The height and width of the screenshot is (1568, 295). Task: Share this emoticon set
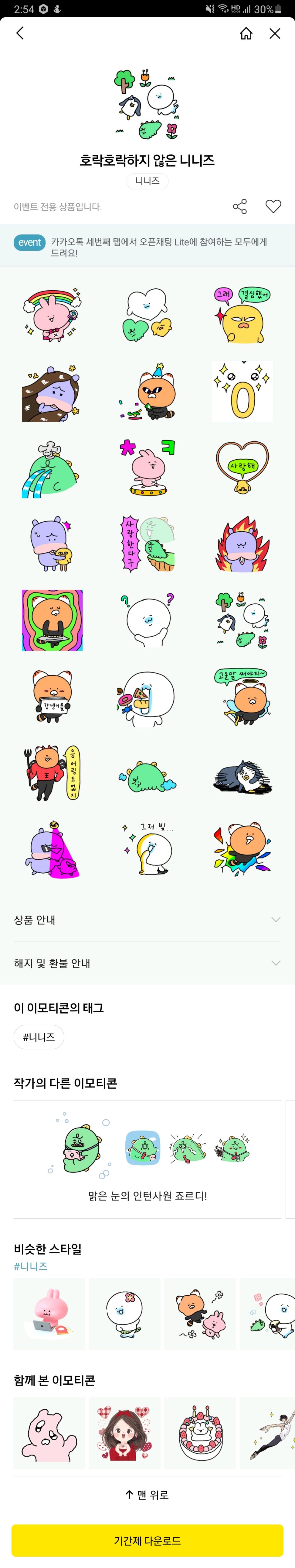click(240, 206)
